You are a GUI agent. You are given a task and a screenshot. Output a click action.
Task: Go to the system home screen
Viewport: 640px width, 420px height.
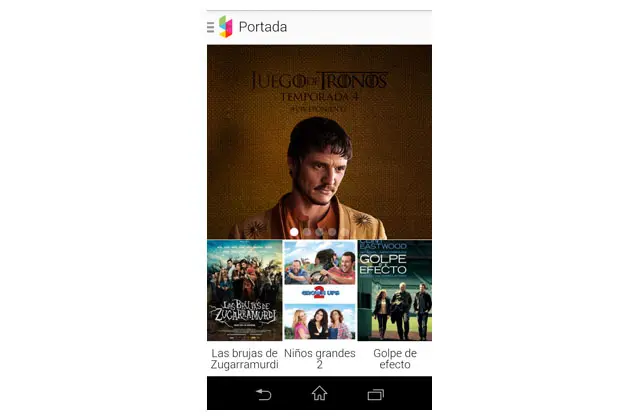319,395
